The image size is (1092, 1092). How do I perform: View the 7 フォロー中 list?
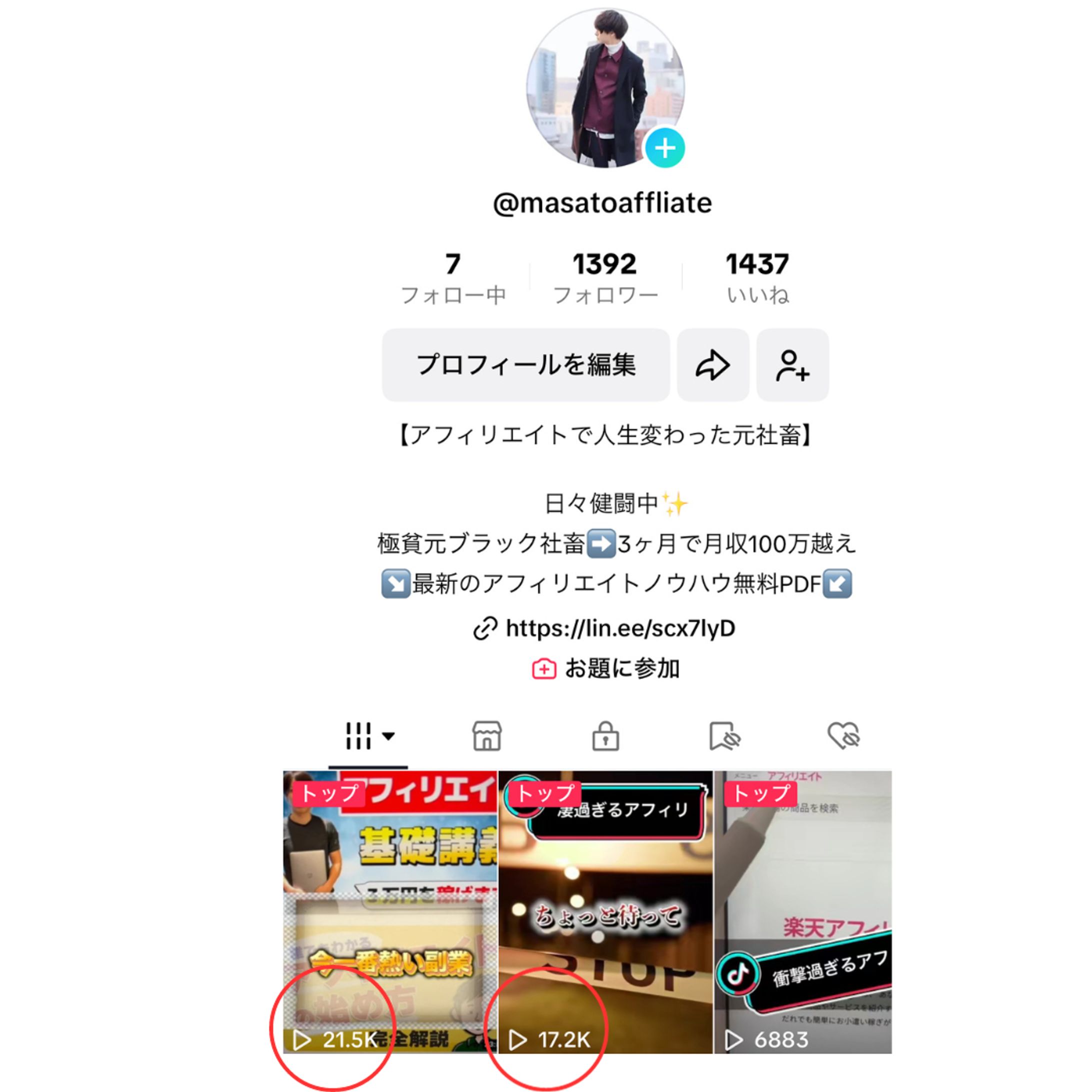(452, 277)
